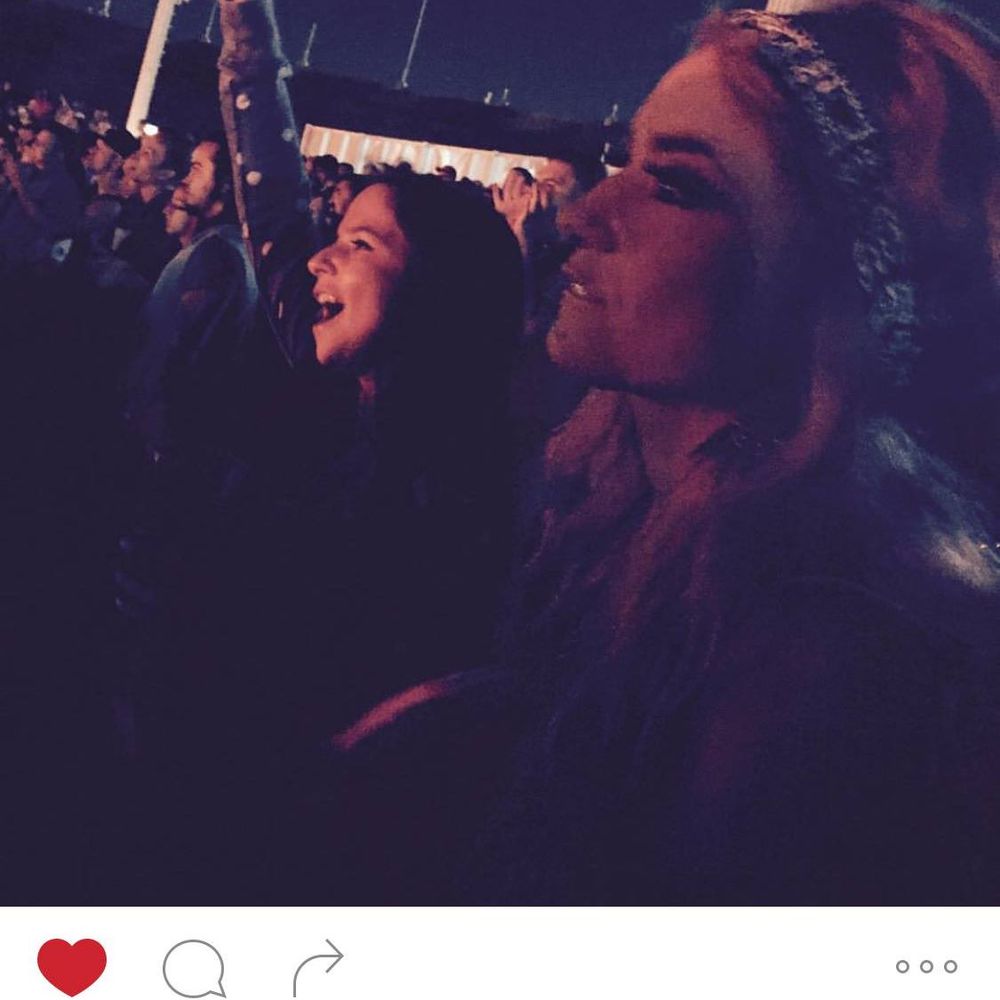1000x1000 pixels.
Task: Open the three-dot more options menu
Action: tap(926, 966)
